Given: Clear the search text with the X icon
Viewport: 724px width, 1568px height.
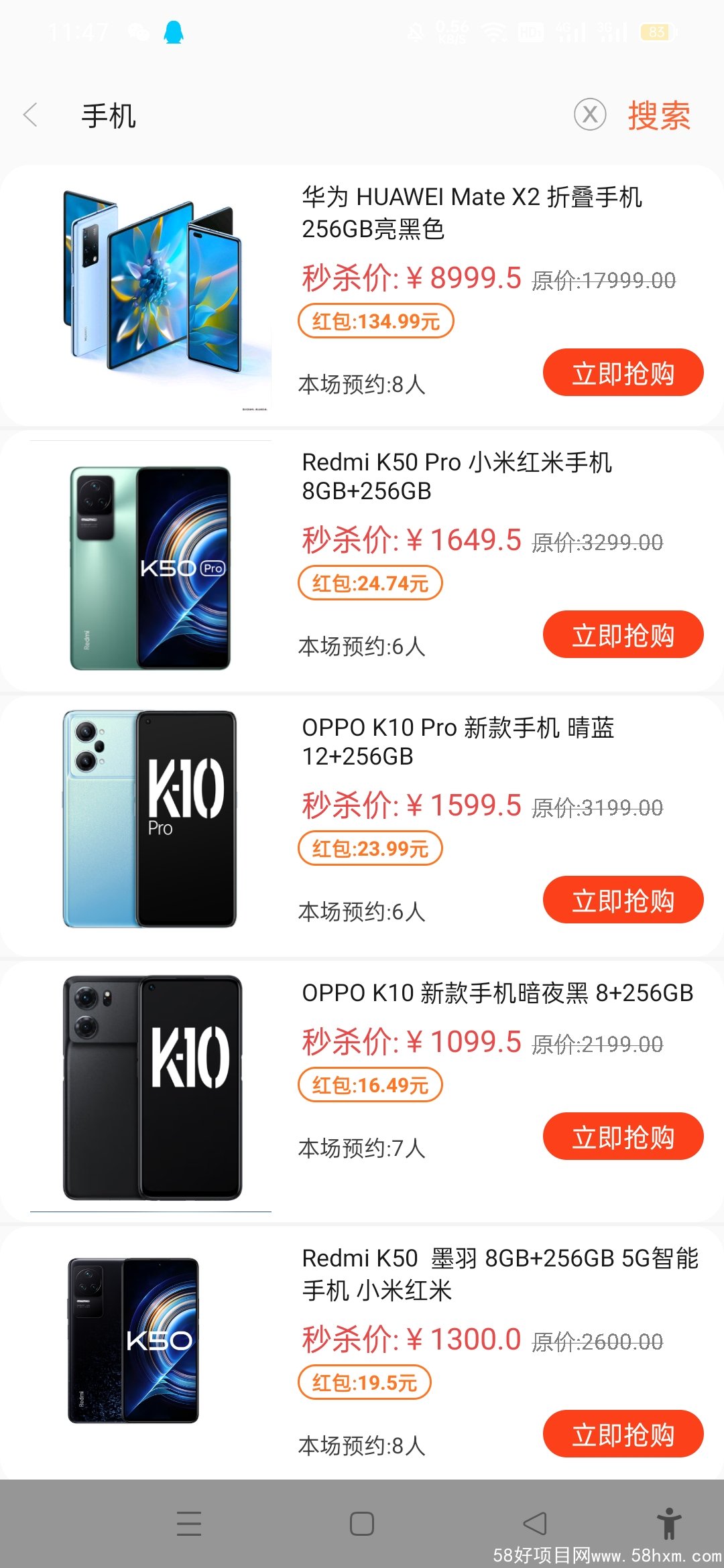Looking at the screenshot, I should 590,115.
